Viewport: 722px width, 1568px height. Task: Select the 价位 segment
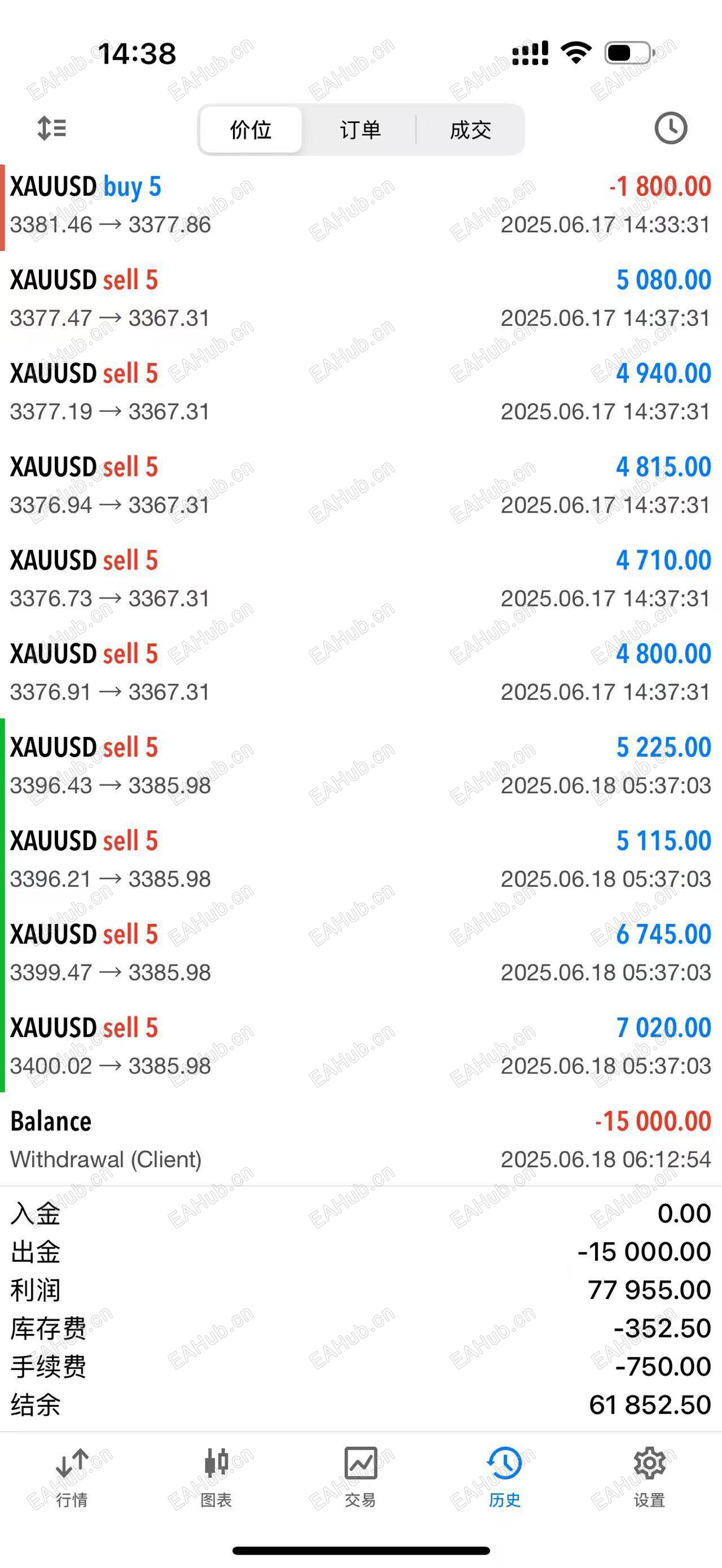coord(251,130)
